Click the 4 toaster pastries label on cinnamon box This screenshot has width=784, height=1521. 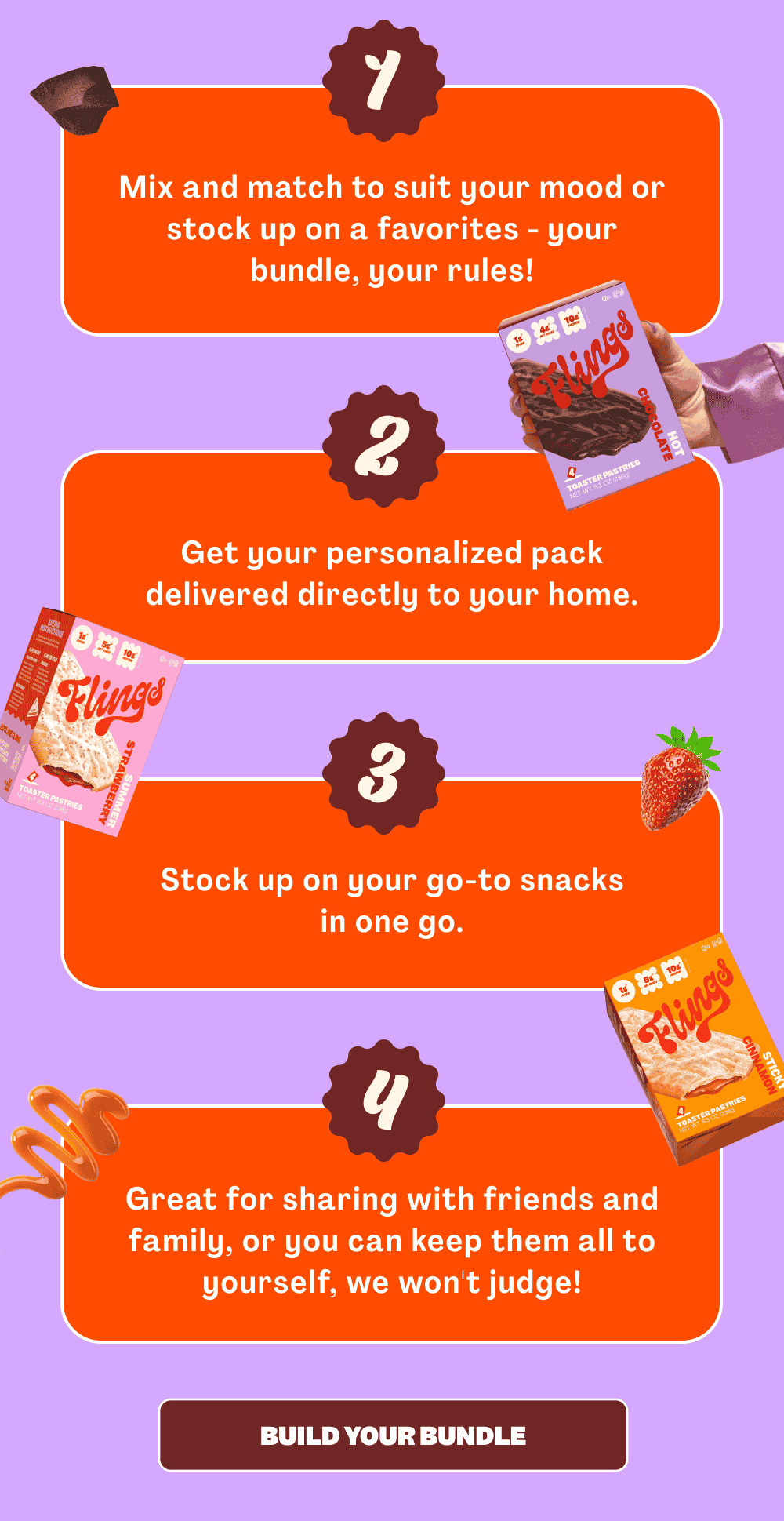pyautogui.click(x=710, y=1112)
